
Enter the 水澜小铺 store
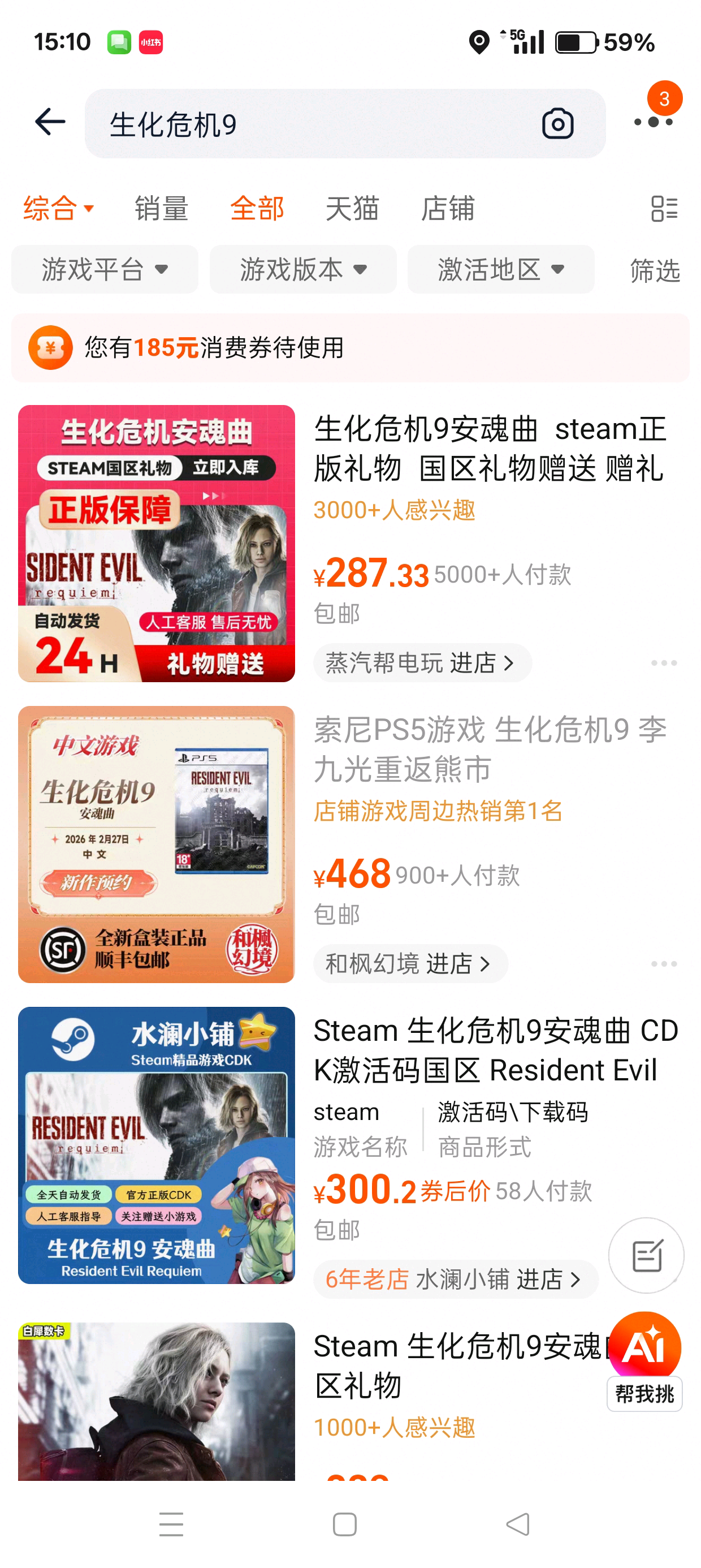pyautogui.click(x=455, y=1279)
